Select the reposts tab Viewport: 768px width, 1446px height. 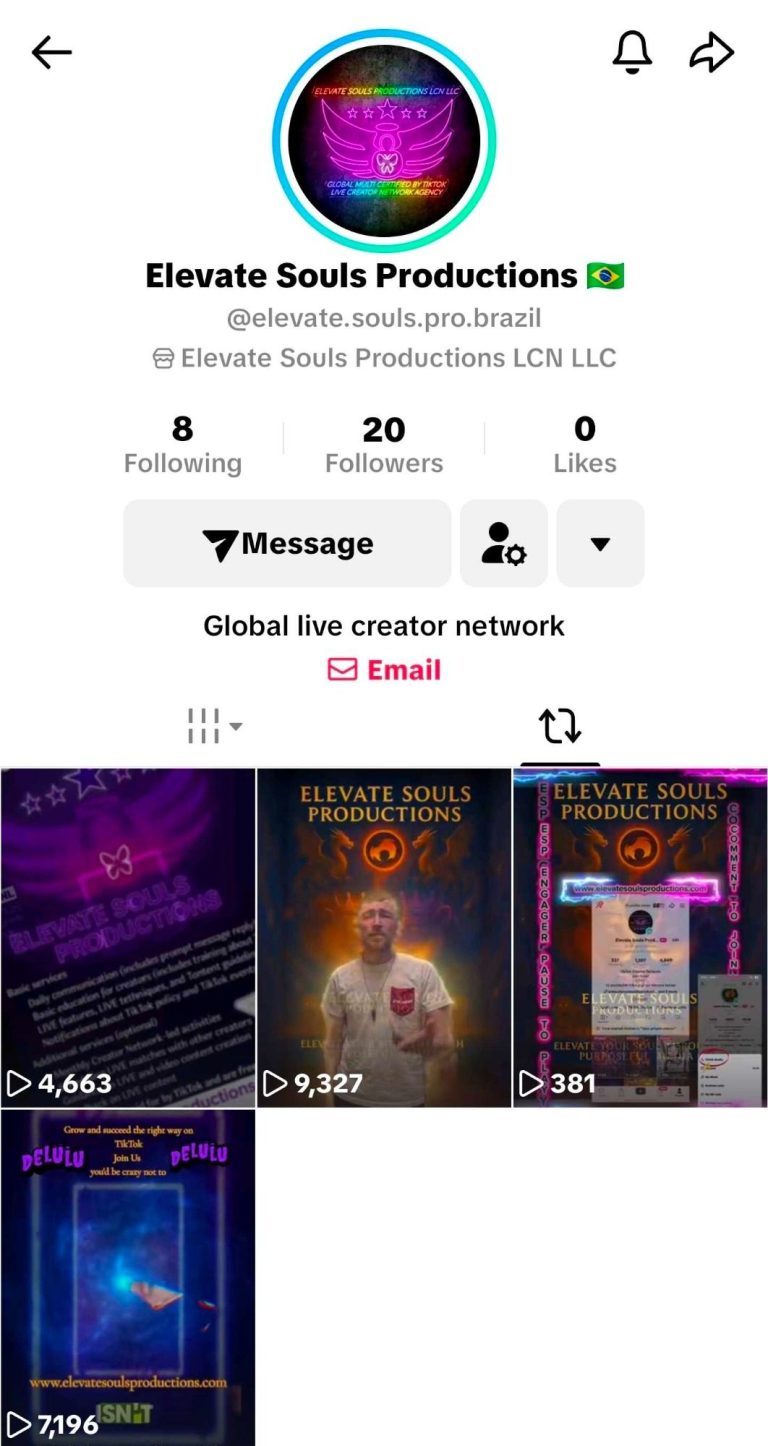click(x=560, y=727)
